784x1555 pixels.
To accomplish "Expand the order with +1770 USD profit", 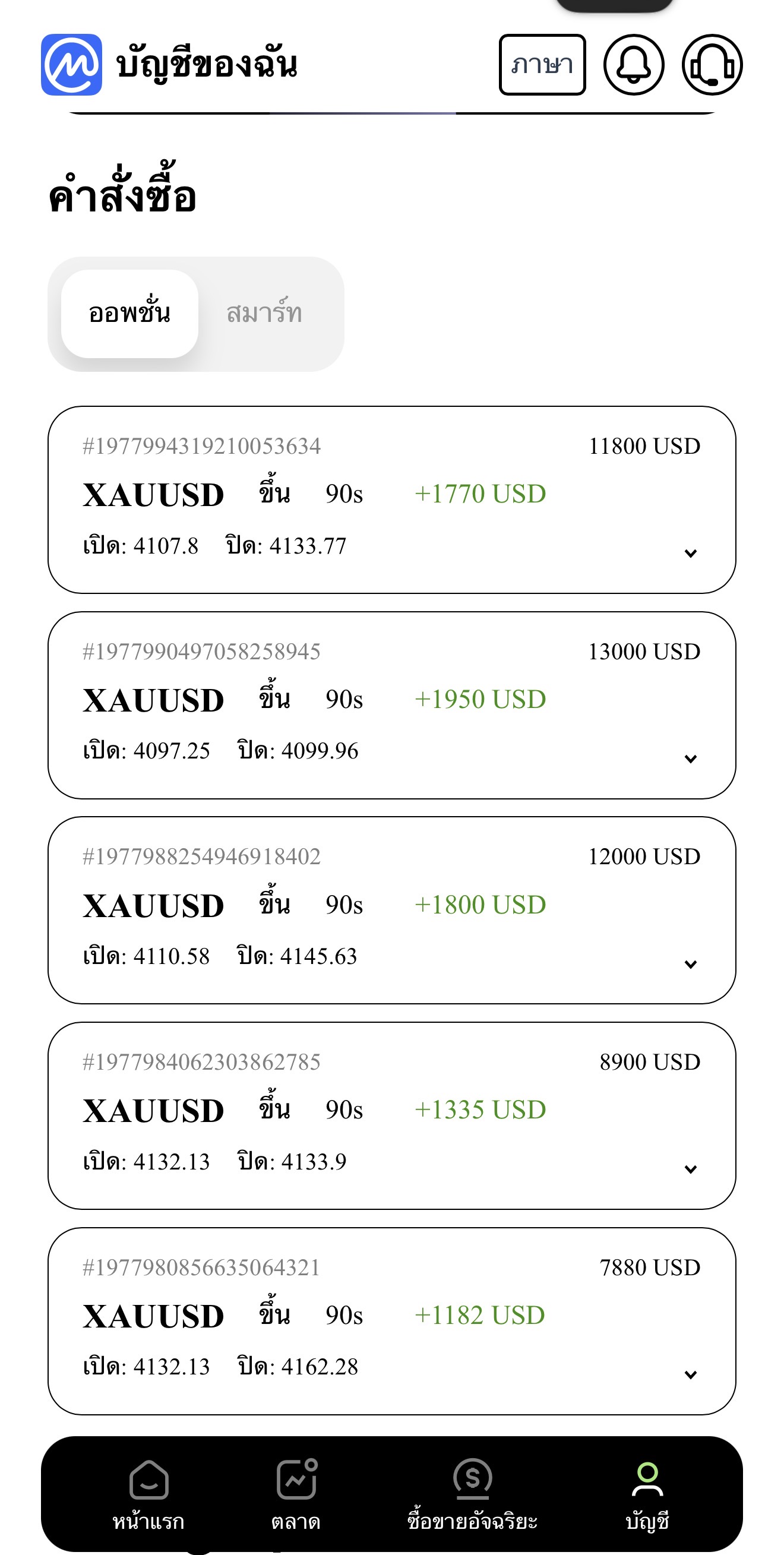I will [690, 553].
